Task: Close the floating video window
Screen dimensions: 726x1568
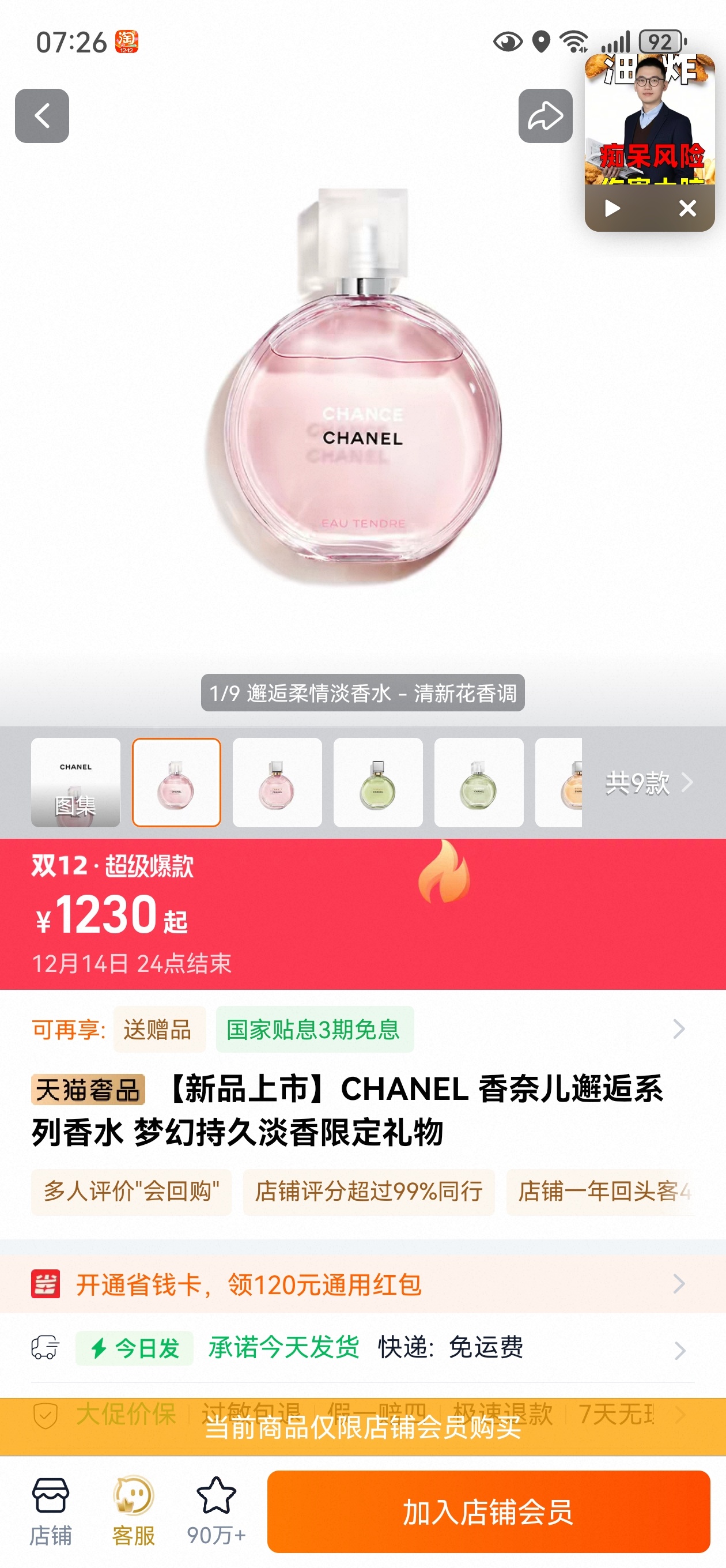Action: 687,208
